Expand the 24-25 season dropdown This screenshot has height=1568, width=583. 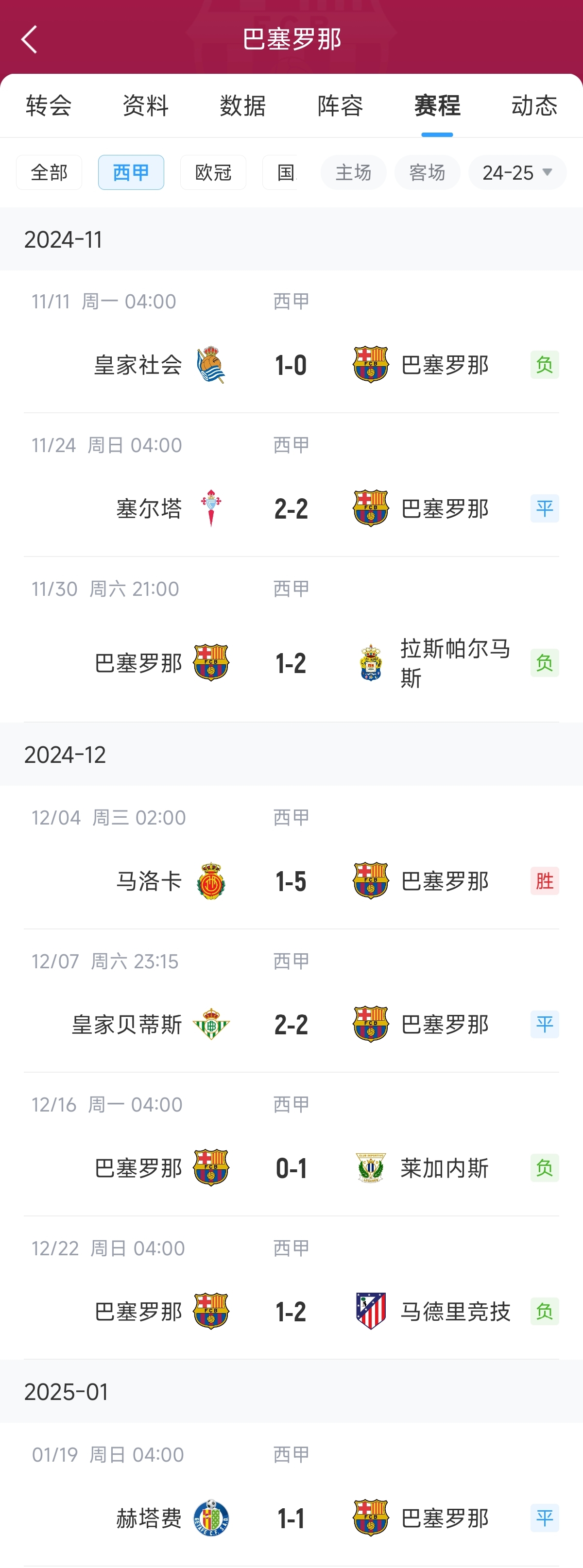[517, 173]
